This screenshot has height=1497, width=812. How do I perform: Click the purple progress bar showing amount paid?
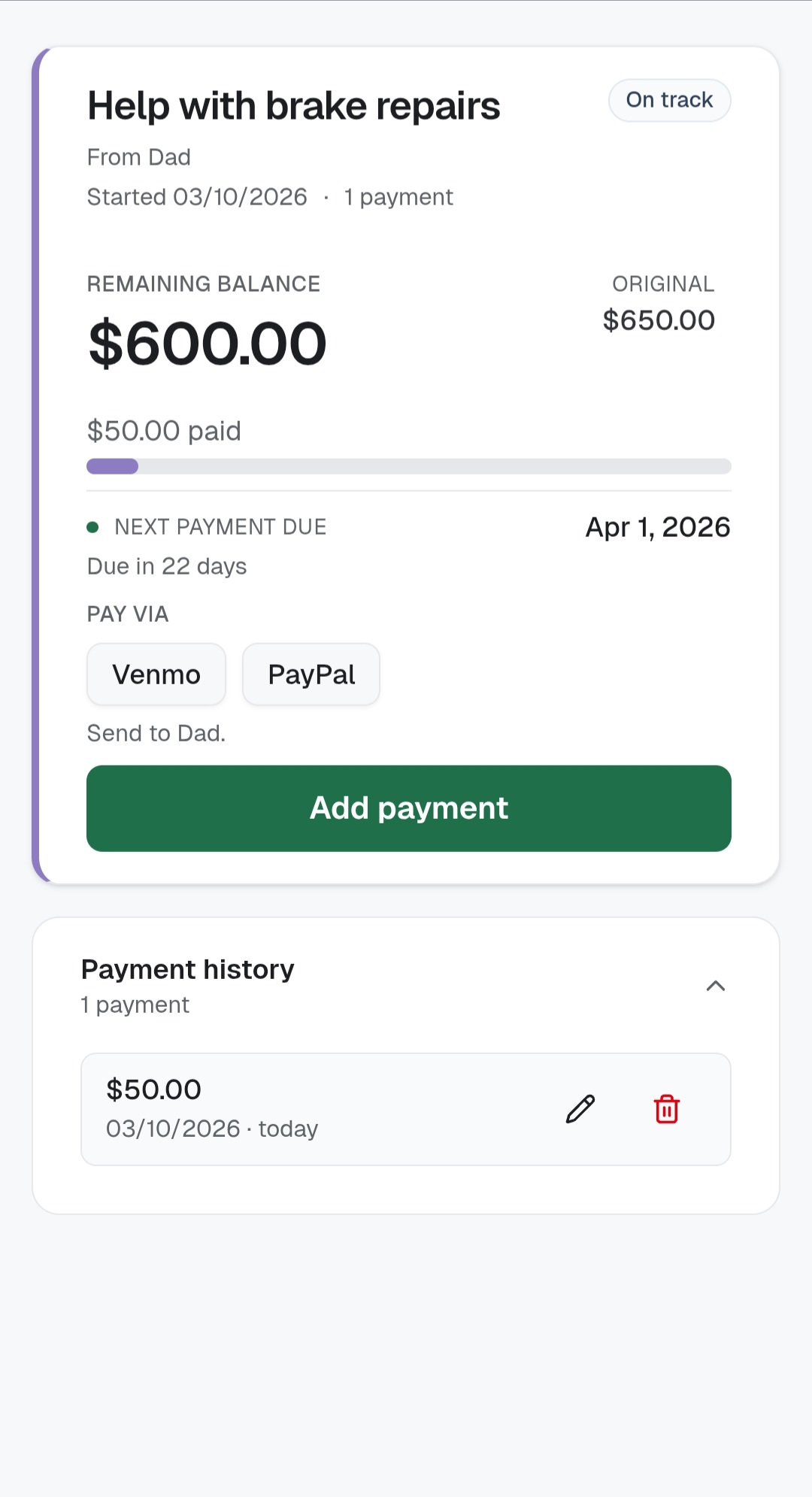tap(111, 466)
